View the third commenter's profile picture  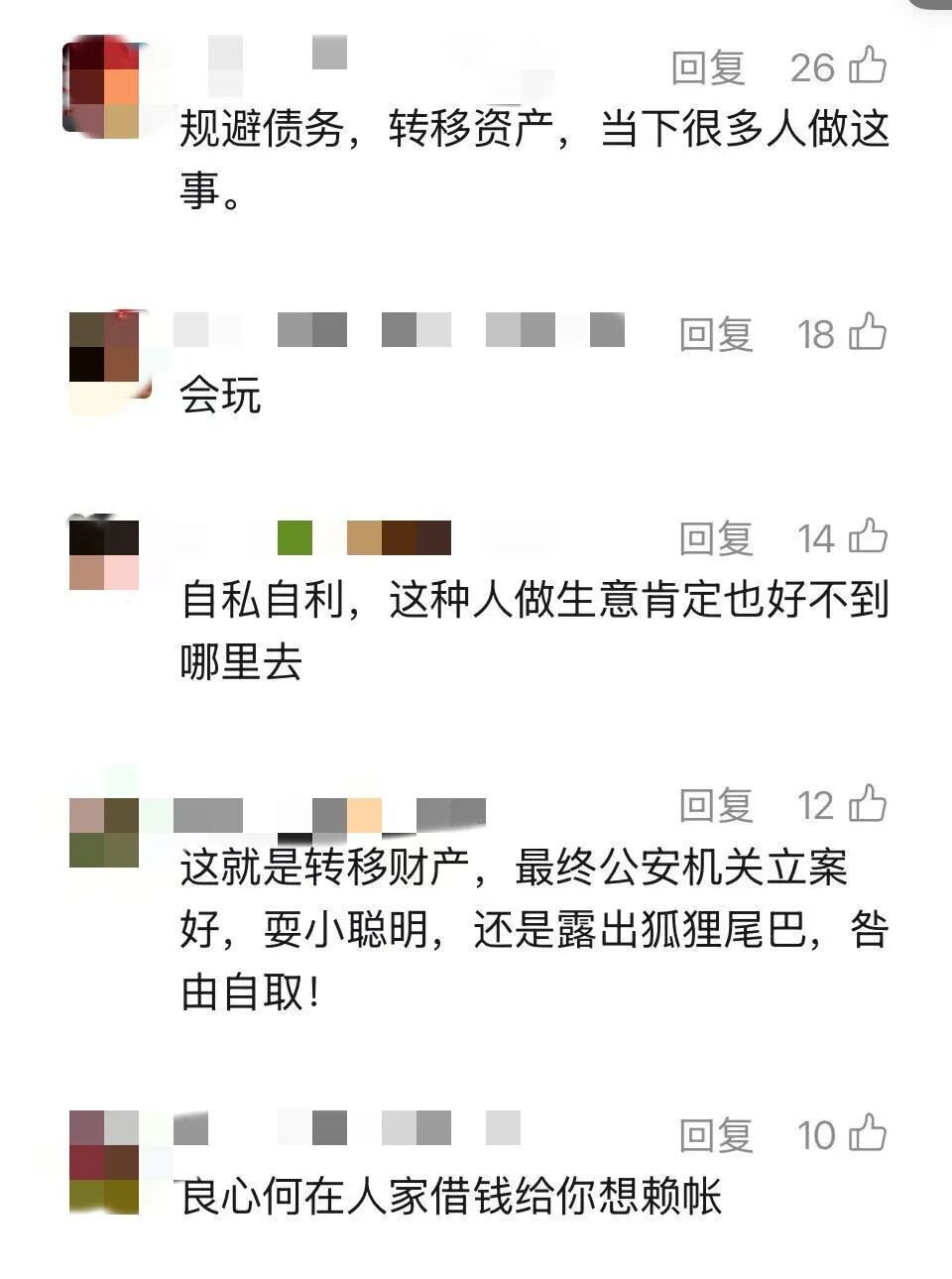(x=104, y=555)
